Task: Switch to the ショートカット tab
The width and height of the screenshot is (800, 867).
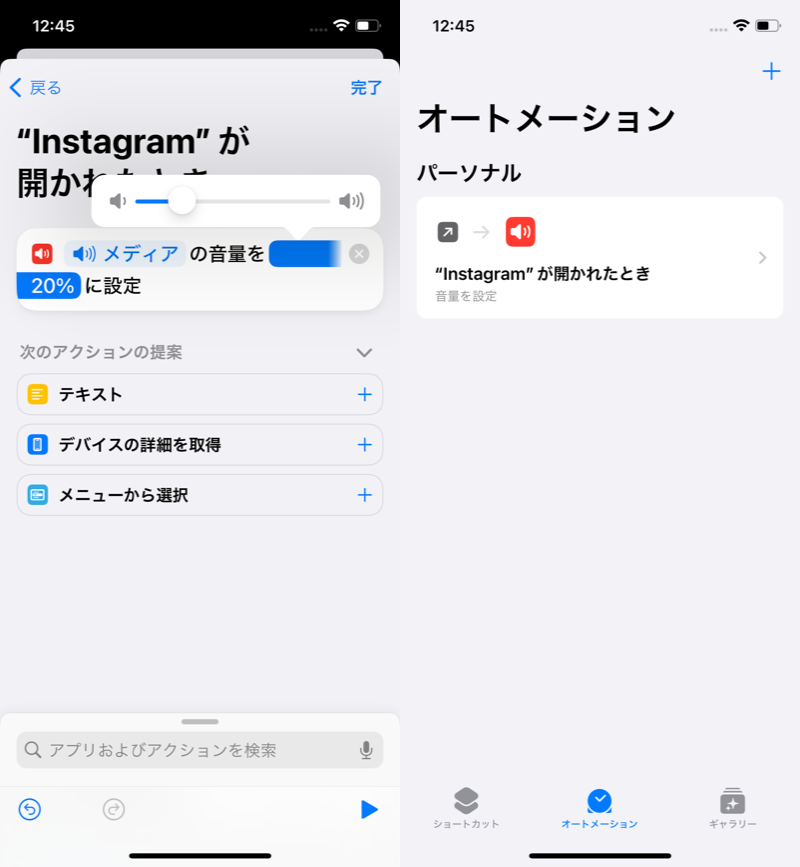Action: [x=466, y=808]
